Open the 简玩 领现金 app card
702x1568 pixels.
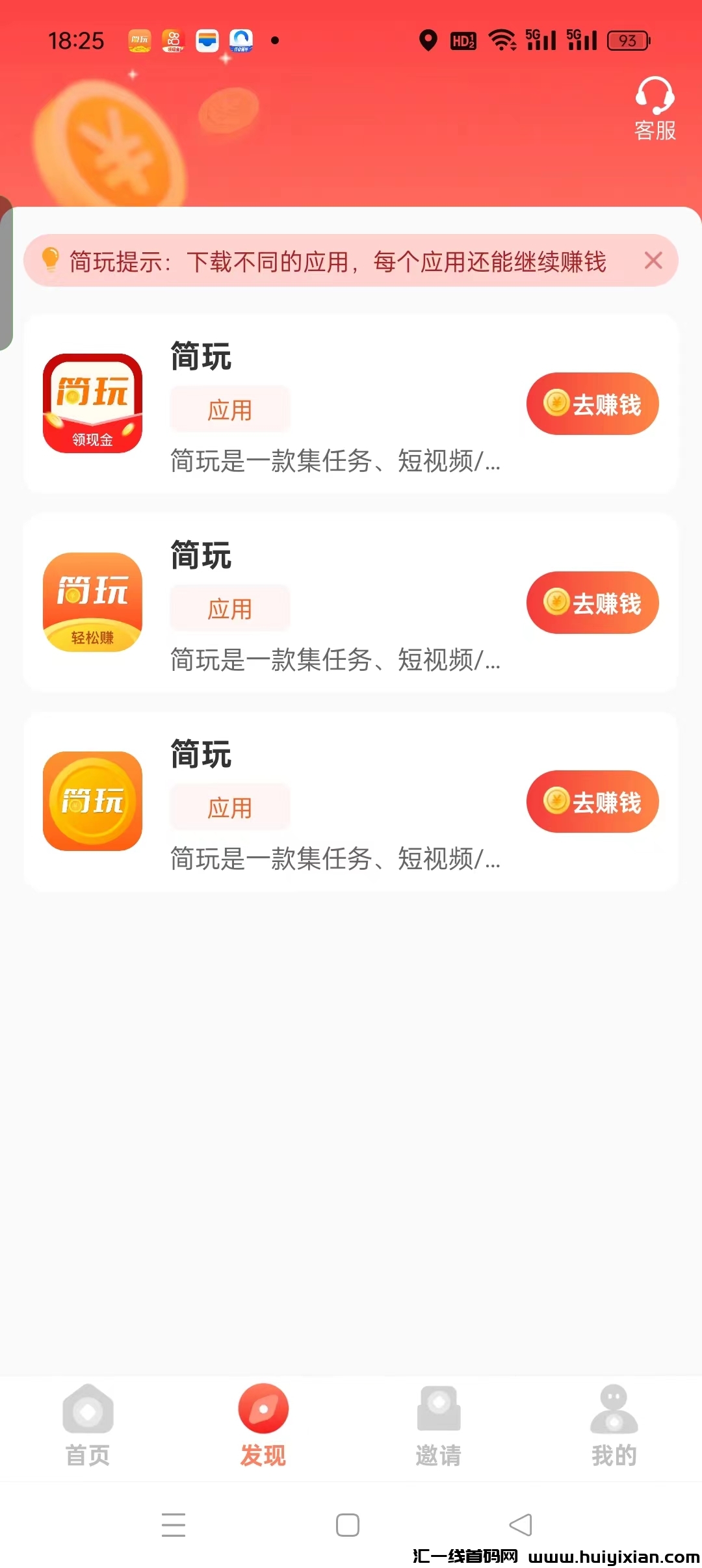tap(325, 404)
